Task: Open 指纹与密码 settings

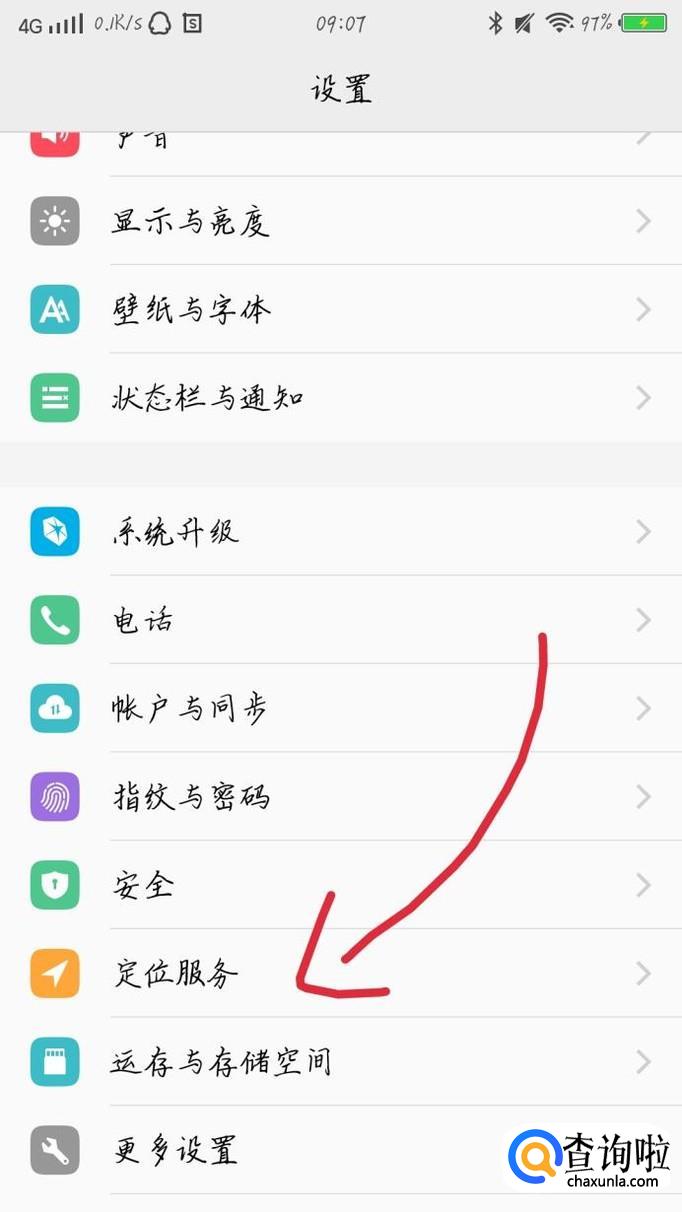Action: pyautogui.click(x=341, y=796)
